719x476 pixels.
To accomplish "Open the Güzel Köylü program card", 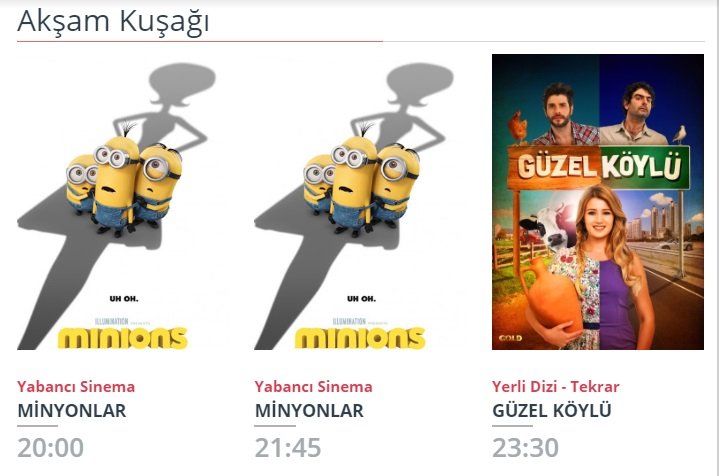I will pos(597,203).
